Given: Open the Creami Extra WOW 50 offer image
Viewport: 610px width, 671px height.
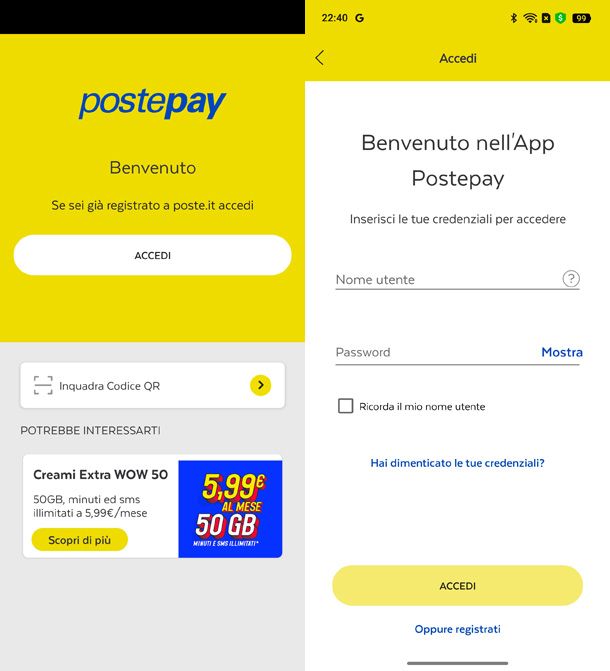Looking at the screenshot, I should pyautogui.click(x=230, y=508).
